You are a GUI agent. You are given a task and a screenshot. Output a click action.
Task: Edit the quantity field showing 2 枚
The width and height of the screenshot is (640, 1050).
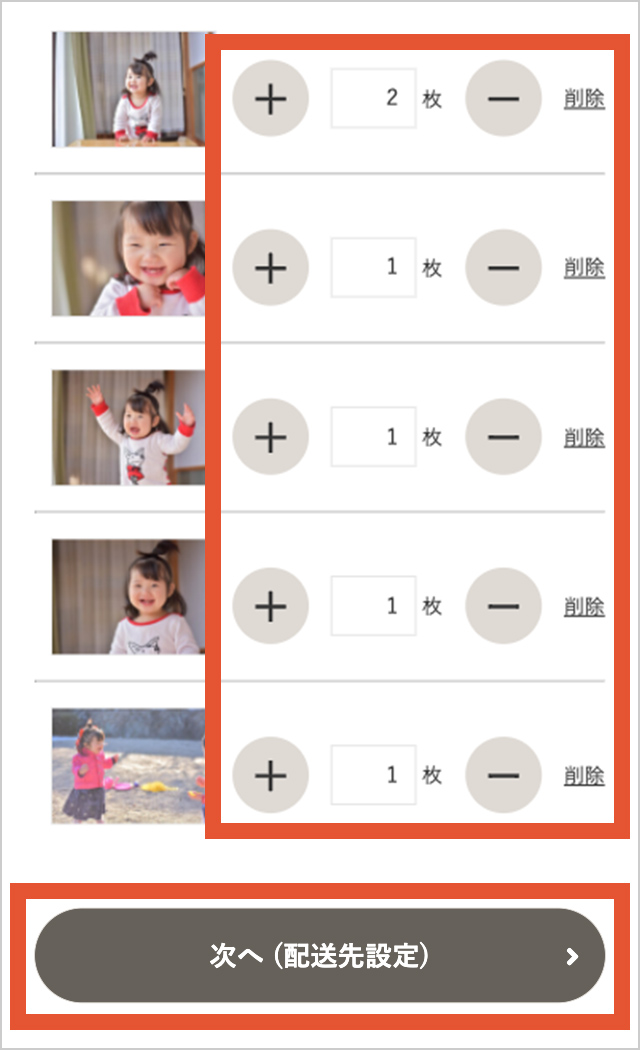pyautogui.click(x=373, y=98)
